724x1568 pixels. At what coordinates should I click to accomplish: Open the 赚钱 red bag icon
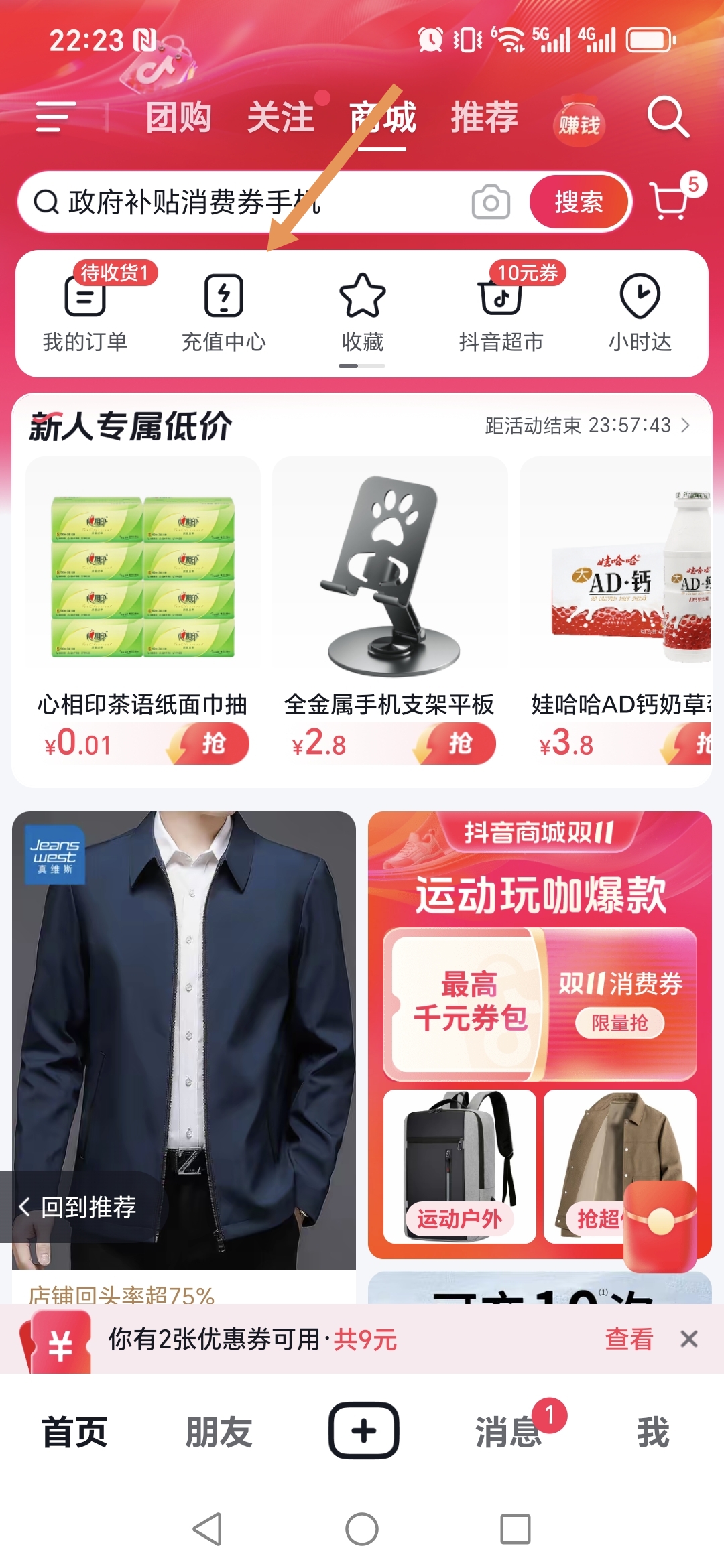pos(579,121)
